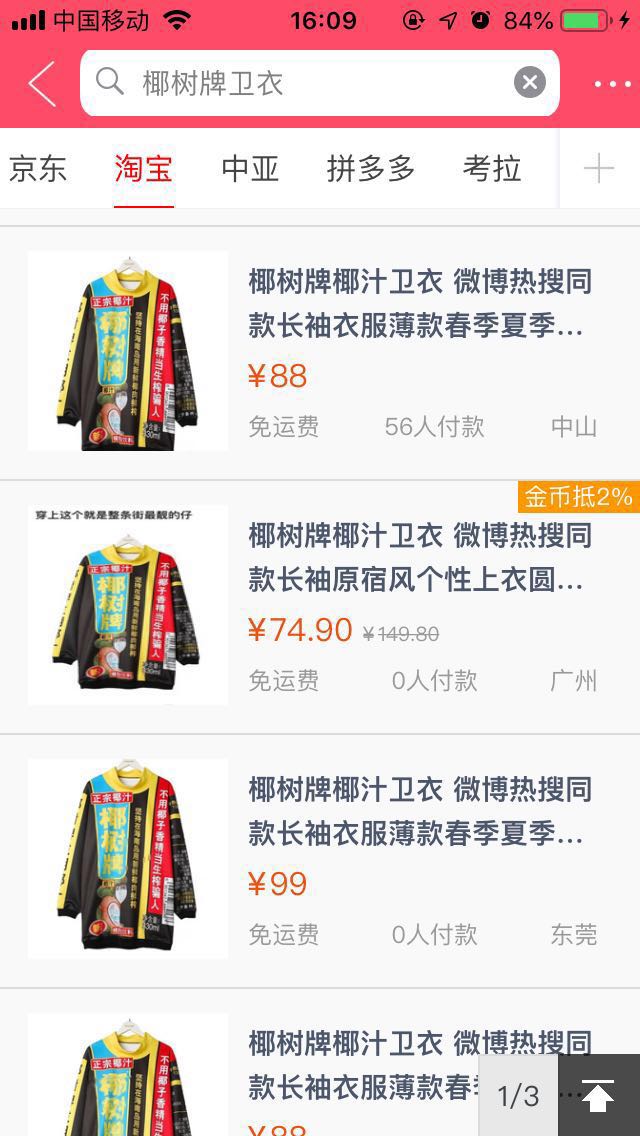
Task: Open the three-dot overflow menu
Action: 612,84
